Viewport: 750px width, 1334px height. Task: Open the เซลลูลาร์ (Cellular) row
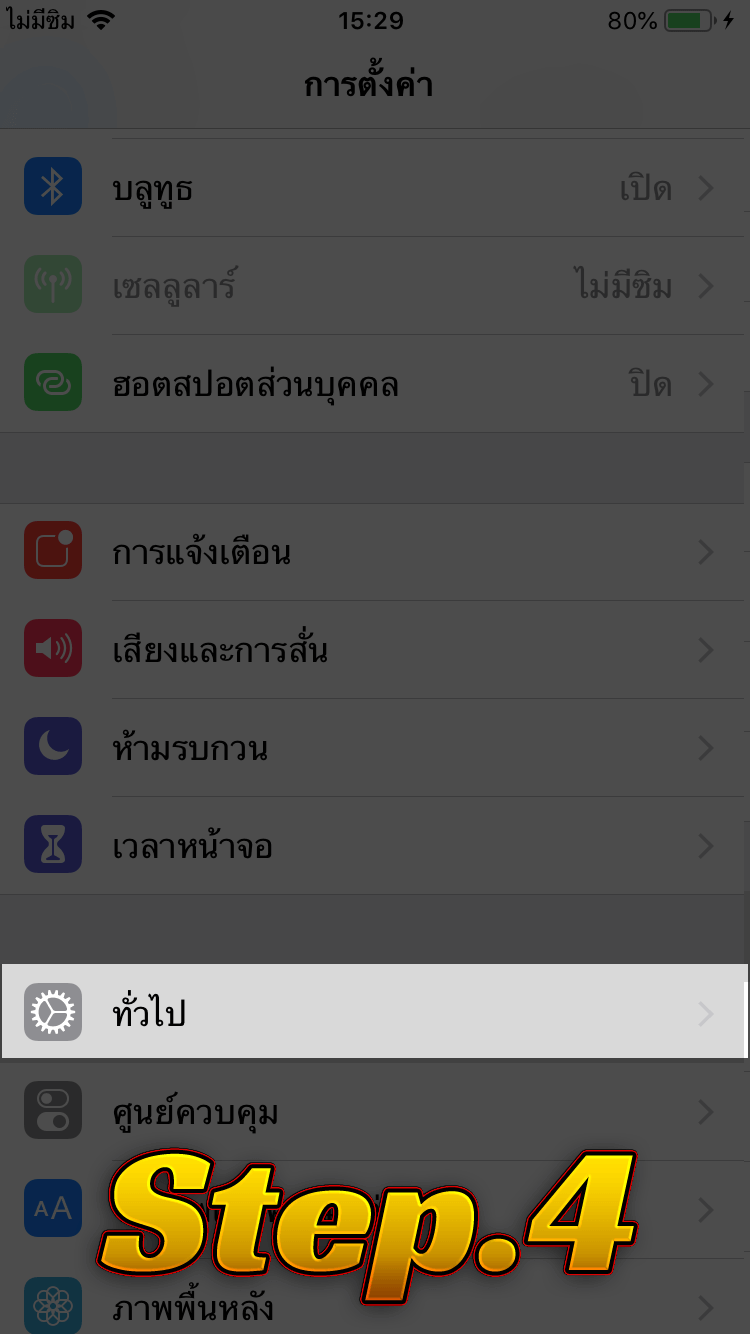[375, 287]
